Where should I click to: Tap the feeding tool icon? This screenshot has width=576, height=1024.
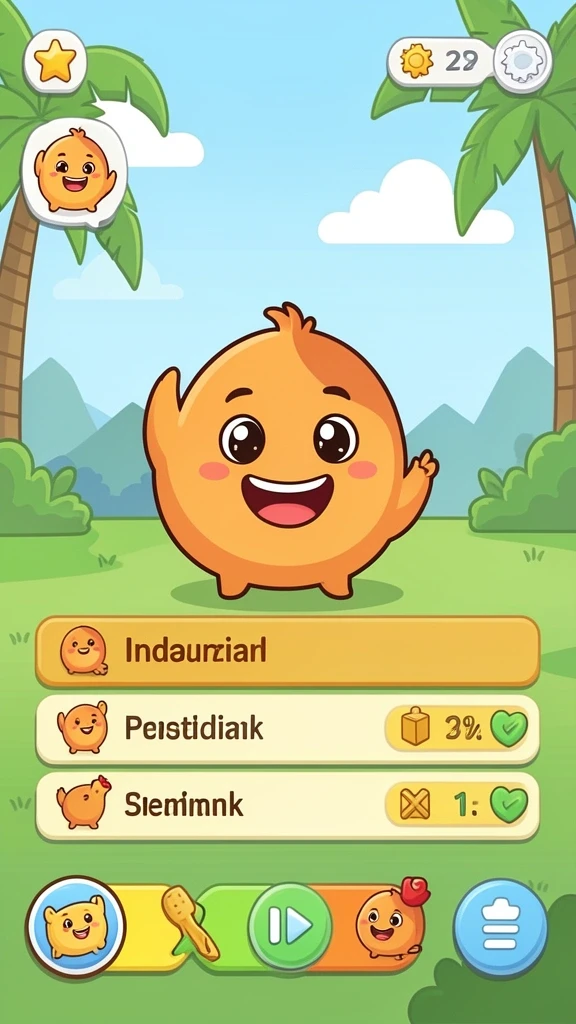coord(189,922)
